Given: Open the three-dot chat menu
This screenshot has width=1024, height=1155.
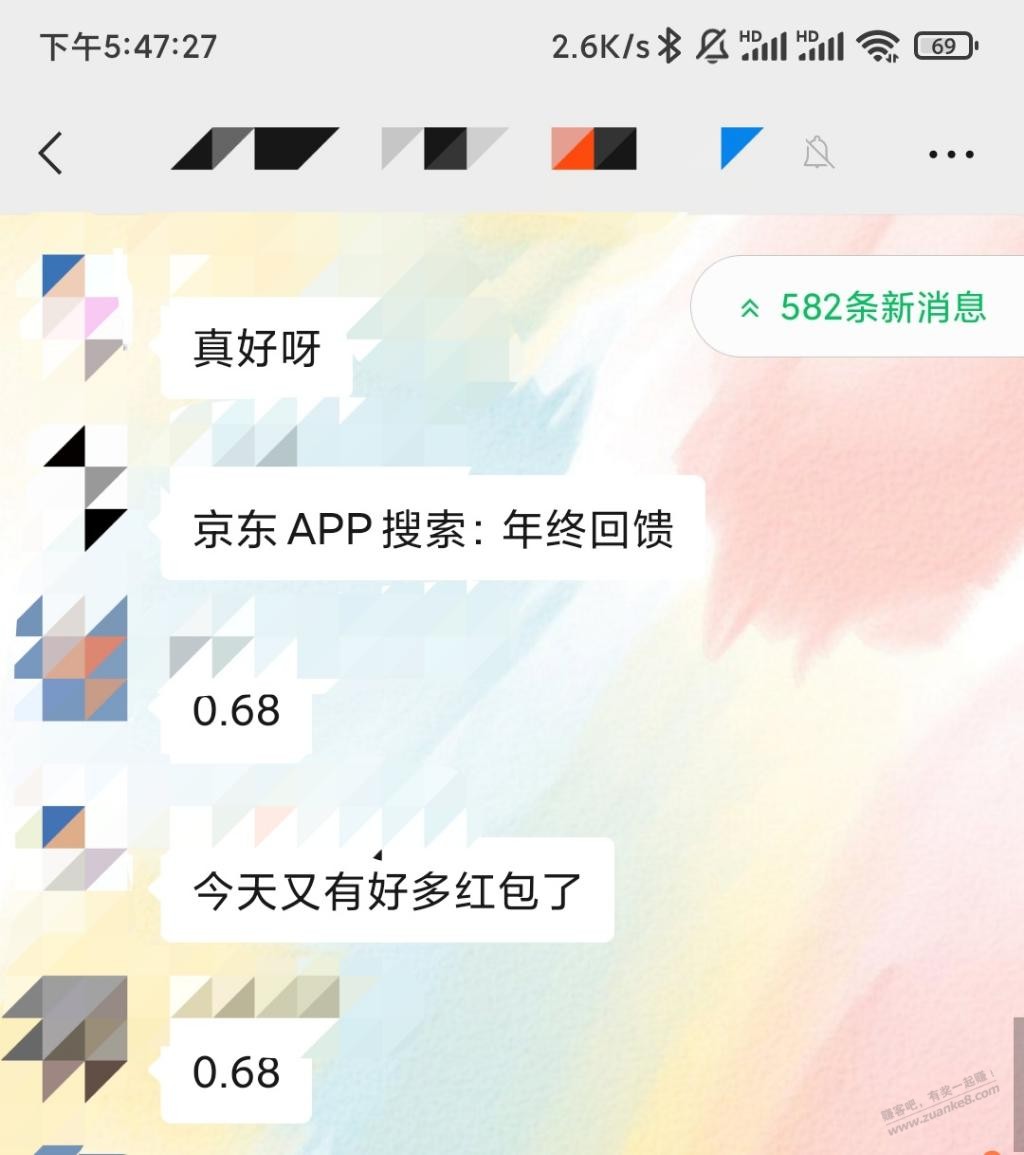Looking at the screenshot, I should coord(950,154).
